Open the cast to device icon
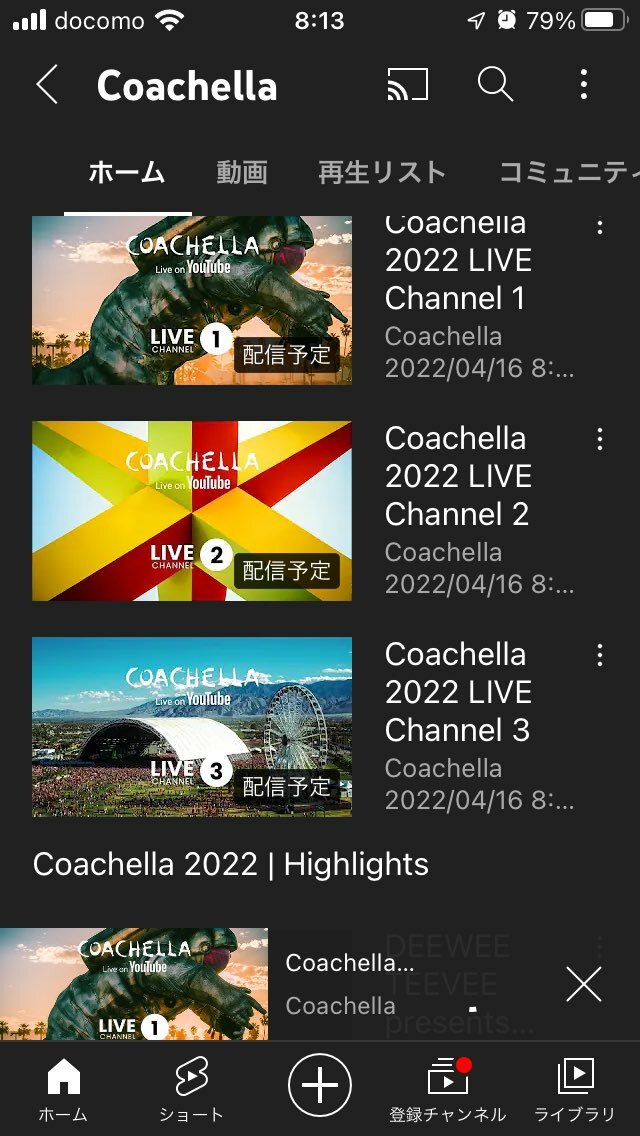The width and height of the screenshot is (640, 1136). (407, 86)
